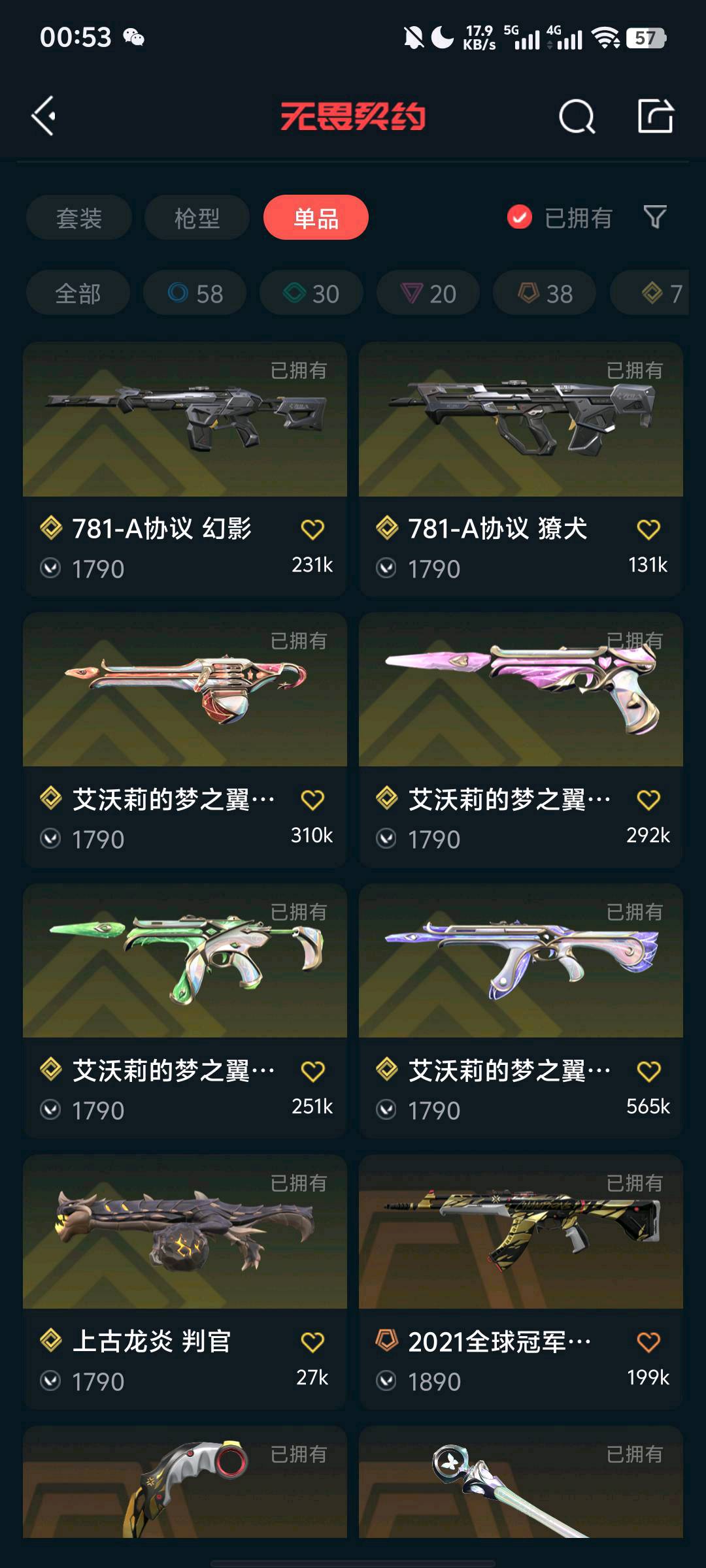Go back using the top-left arrow
The width and height of the screenshot is (706, 1568).
(44, 116)
